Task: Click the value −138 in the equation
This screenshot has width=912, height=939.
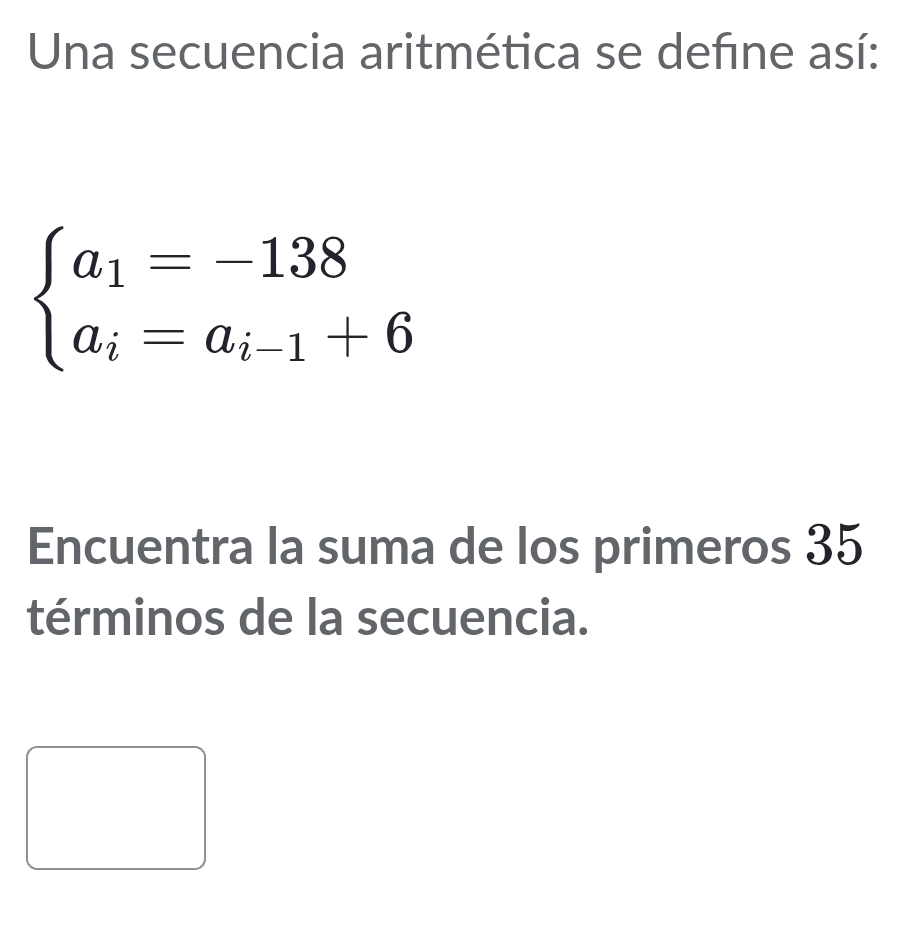Action: click(280, 262)
